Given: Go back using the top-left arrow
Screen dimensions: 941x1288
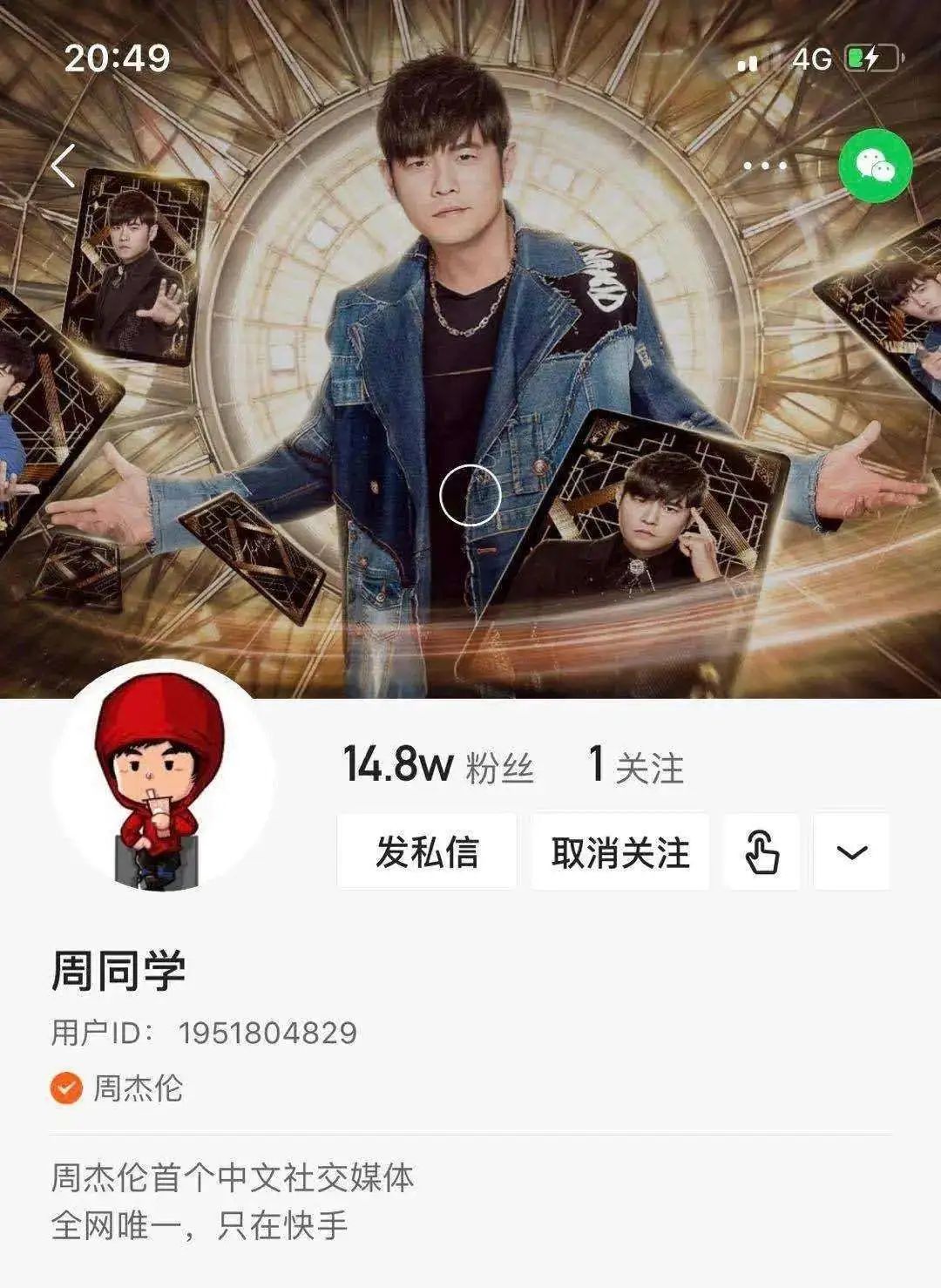Looking at the screenshot, I should coord(64,165).
